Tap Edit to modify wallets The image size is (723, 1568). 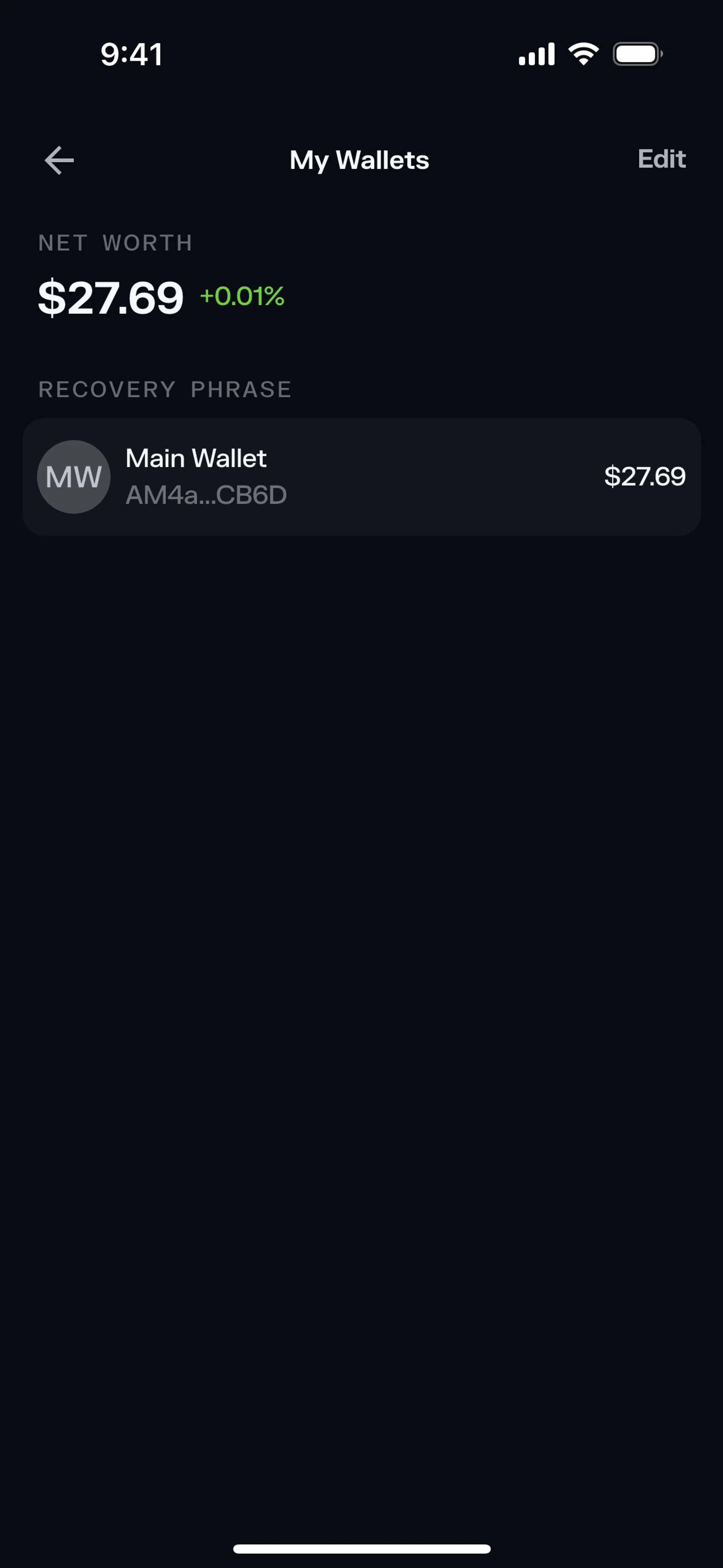(x=661, y=159)
